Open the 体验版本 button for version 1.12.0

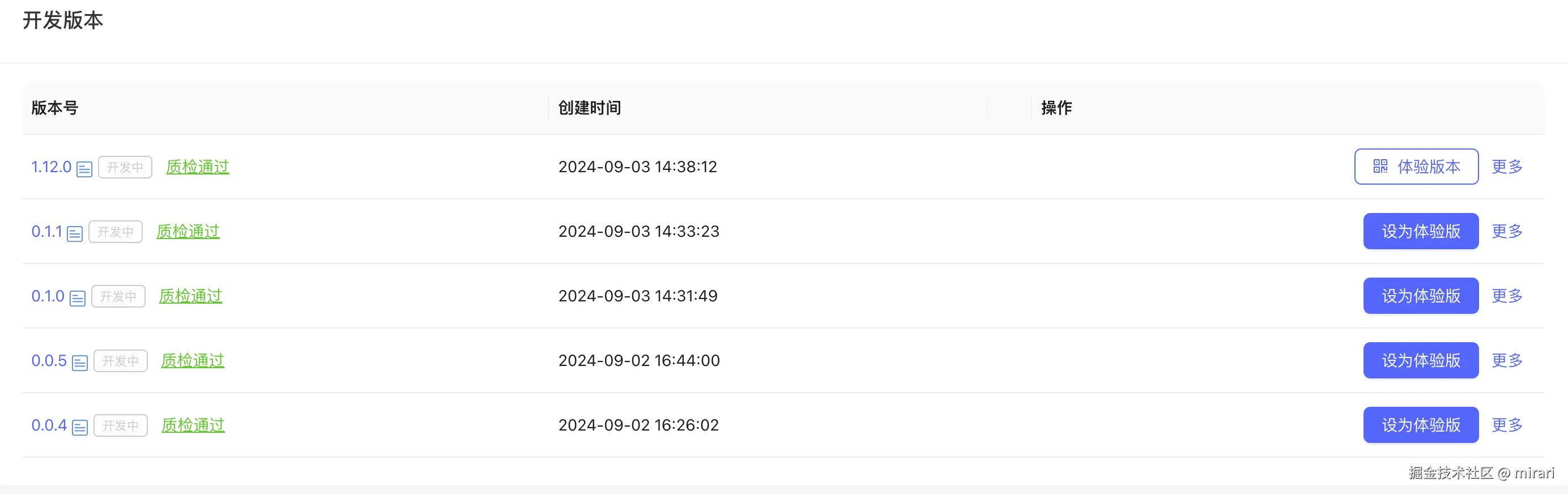point(1416,167)
